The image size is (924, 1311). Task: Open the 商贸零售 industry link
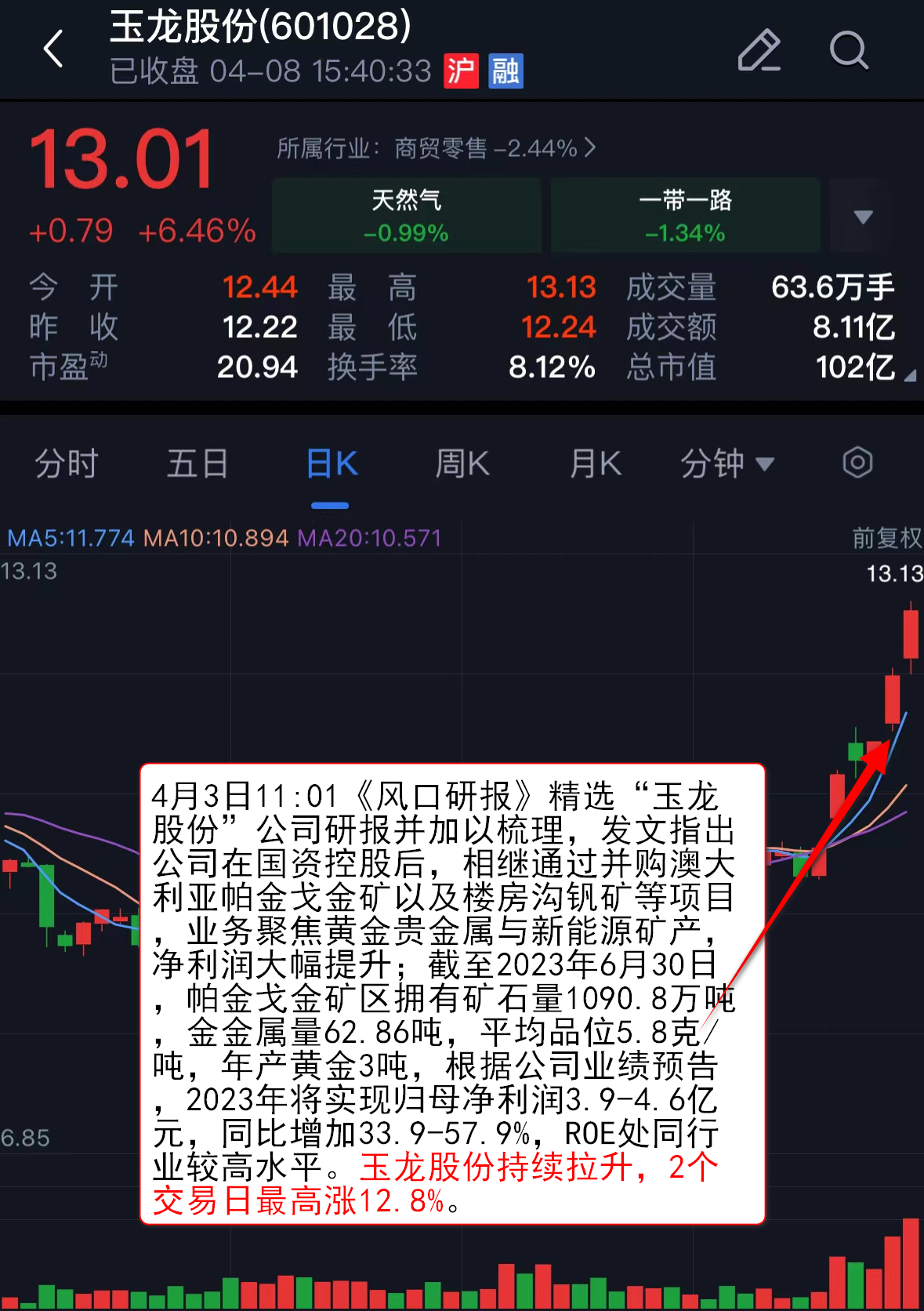tap(436, 147)
